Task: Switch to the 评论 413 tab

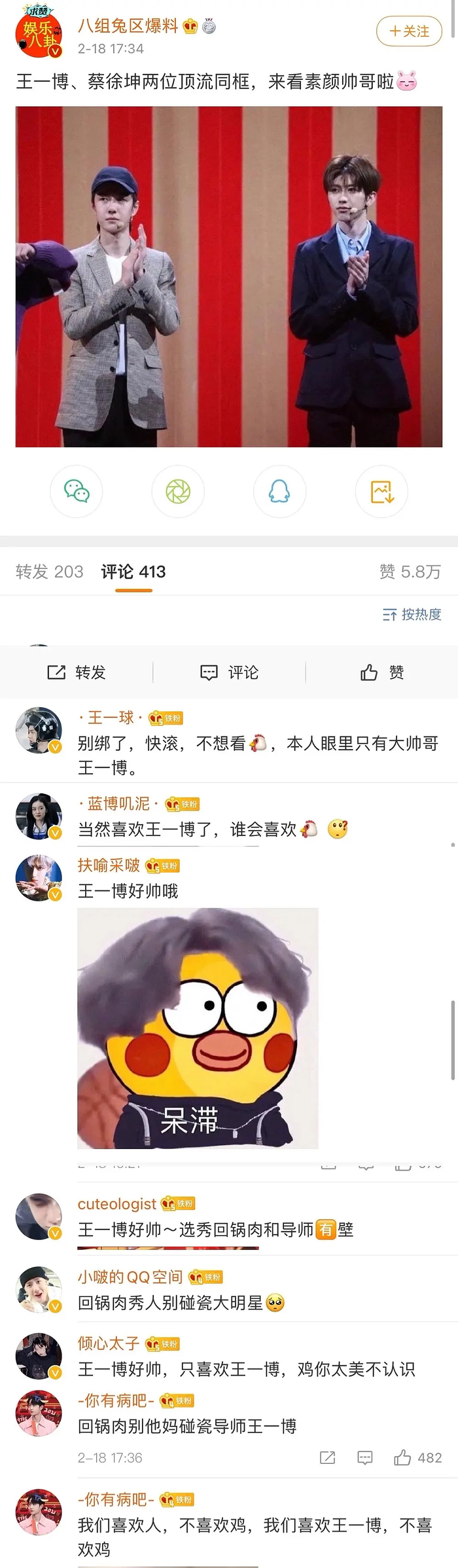Action: (x=133, y=572)
